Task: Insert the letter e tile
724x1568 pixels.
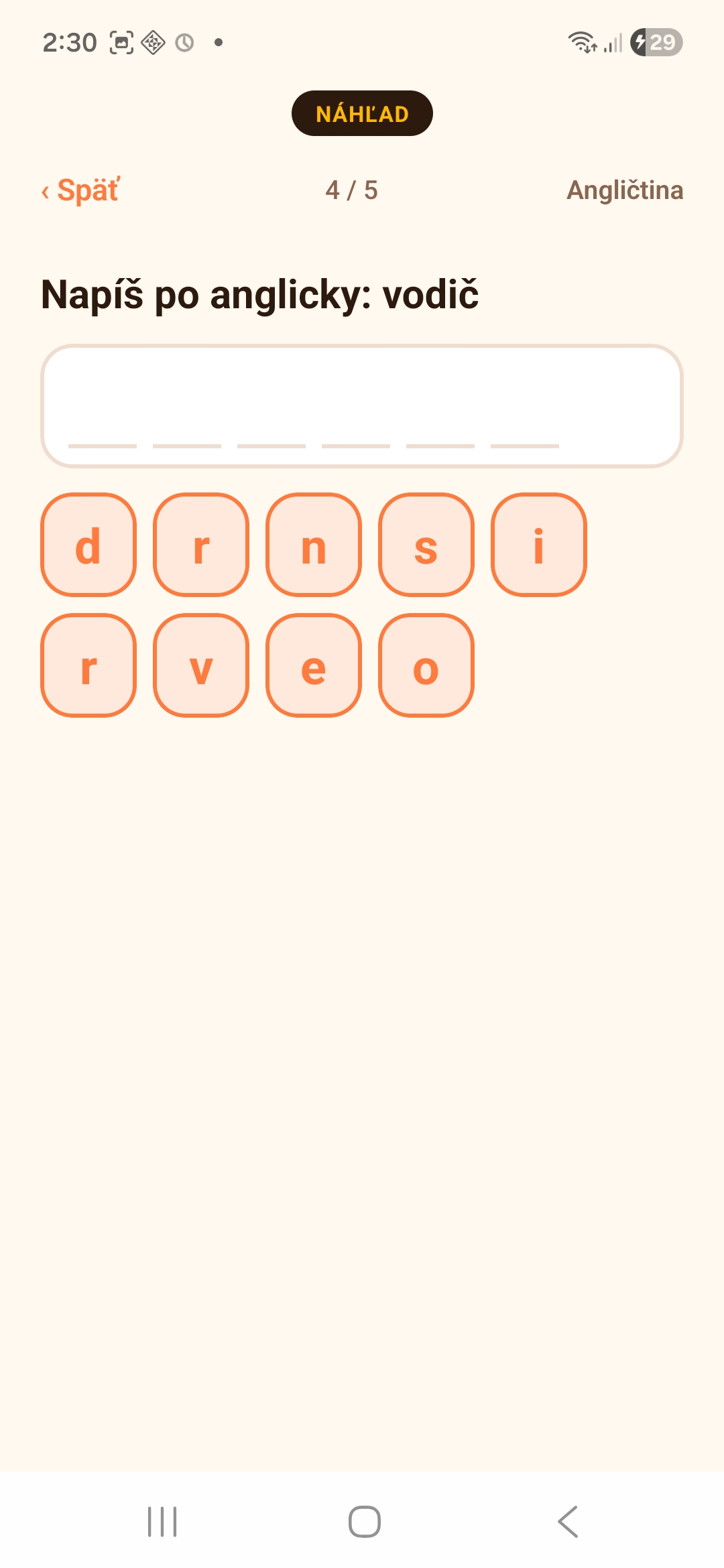Action: (314, 665)
